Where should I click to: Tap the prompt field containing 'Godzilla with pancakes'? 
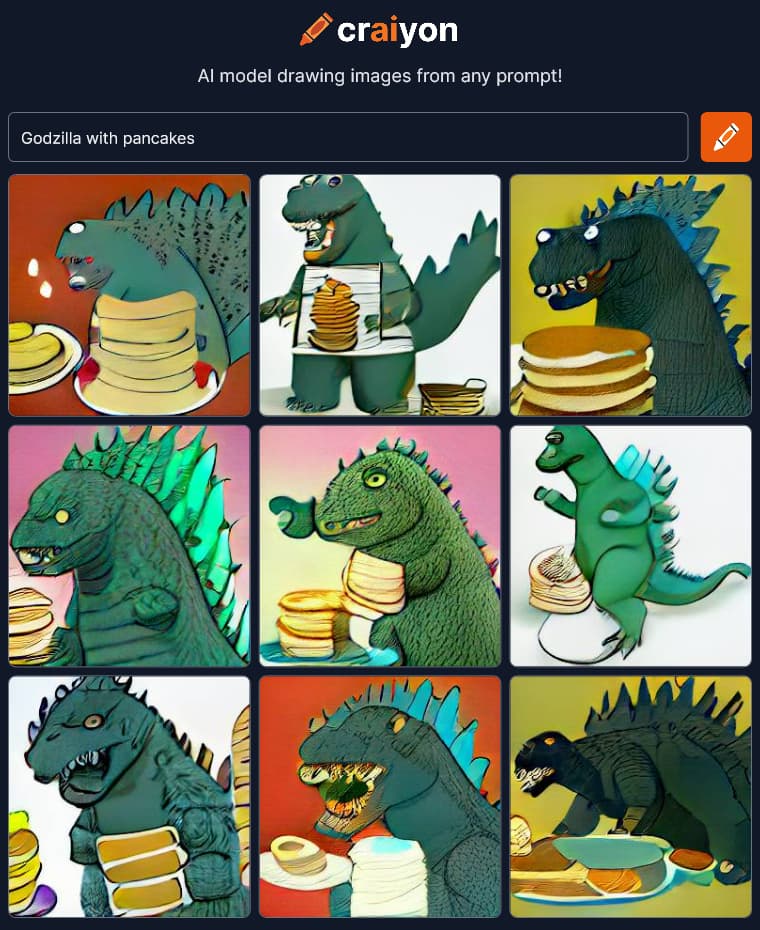347,137
